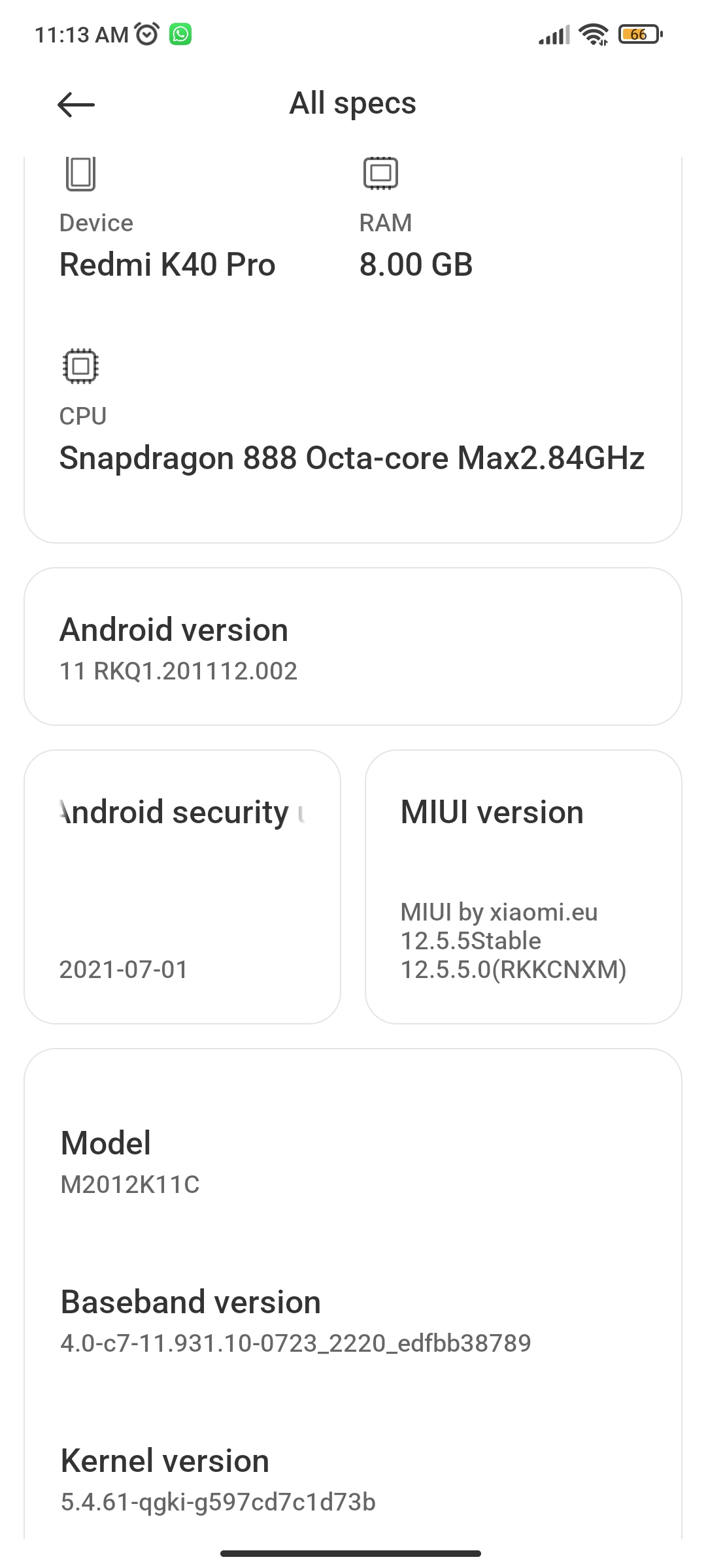This screenshot has width=706, height=1568.
Task: Tap the MIUI version card
Action: coord(524,887)
